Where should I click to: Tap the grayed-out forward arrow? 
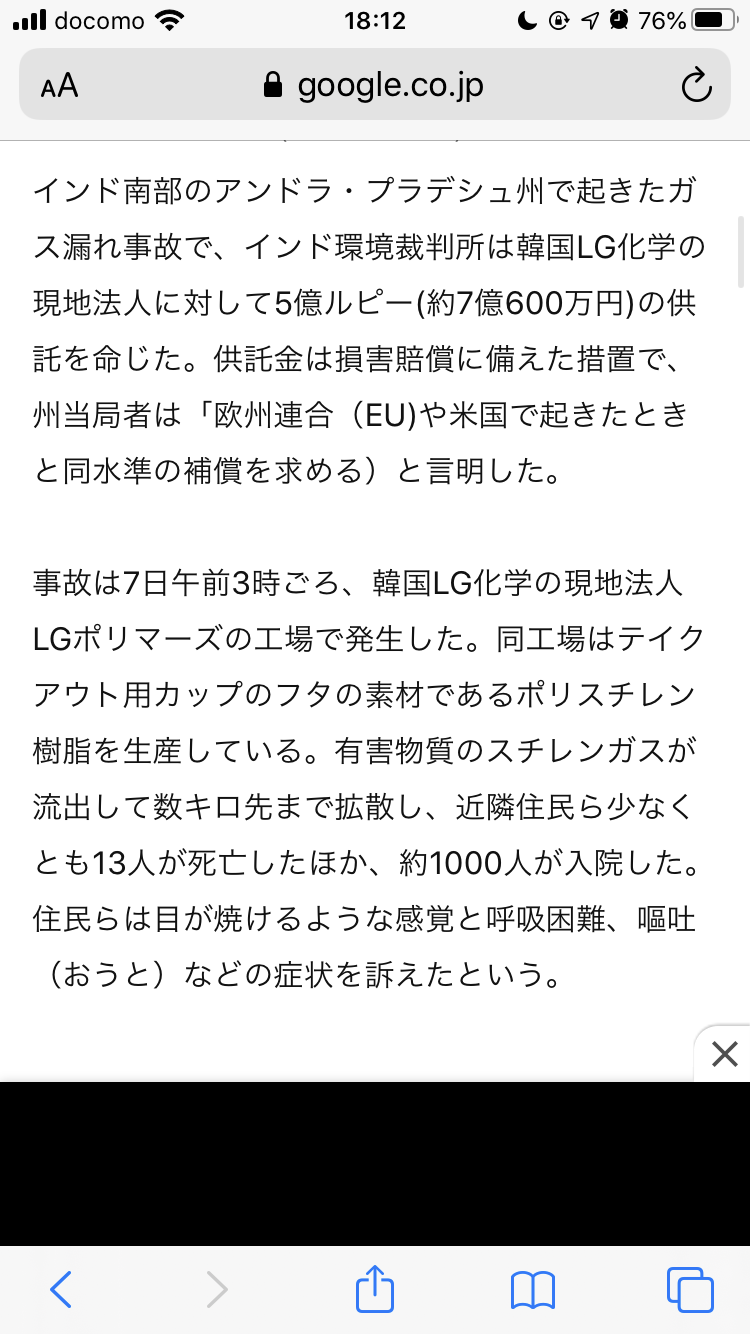pos(217,1290)
